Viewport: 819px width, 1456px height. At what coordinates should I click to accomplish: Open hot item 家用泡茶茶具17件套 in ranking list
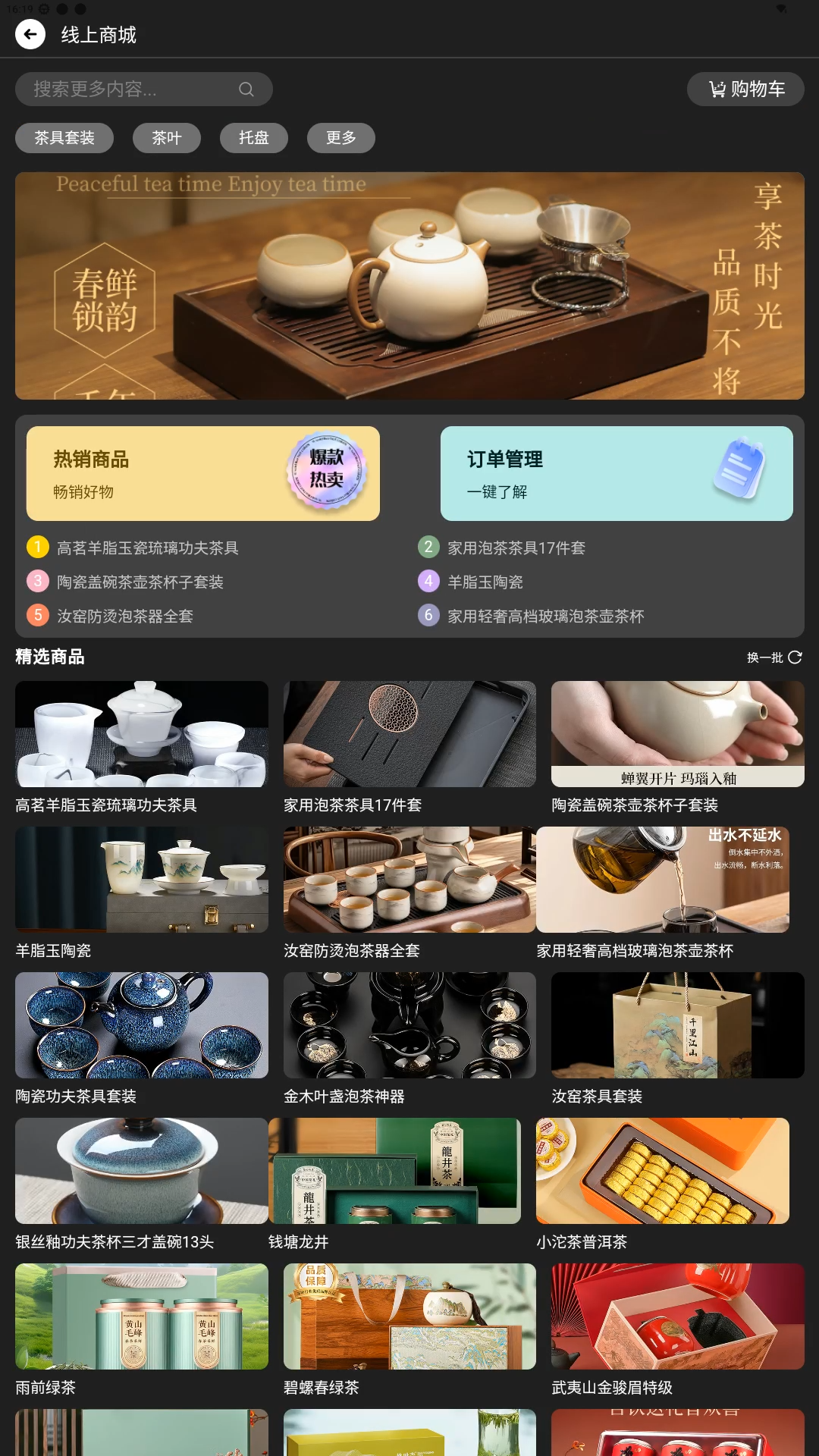coord(516,548)
